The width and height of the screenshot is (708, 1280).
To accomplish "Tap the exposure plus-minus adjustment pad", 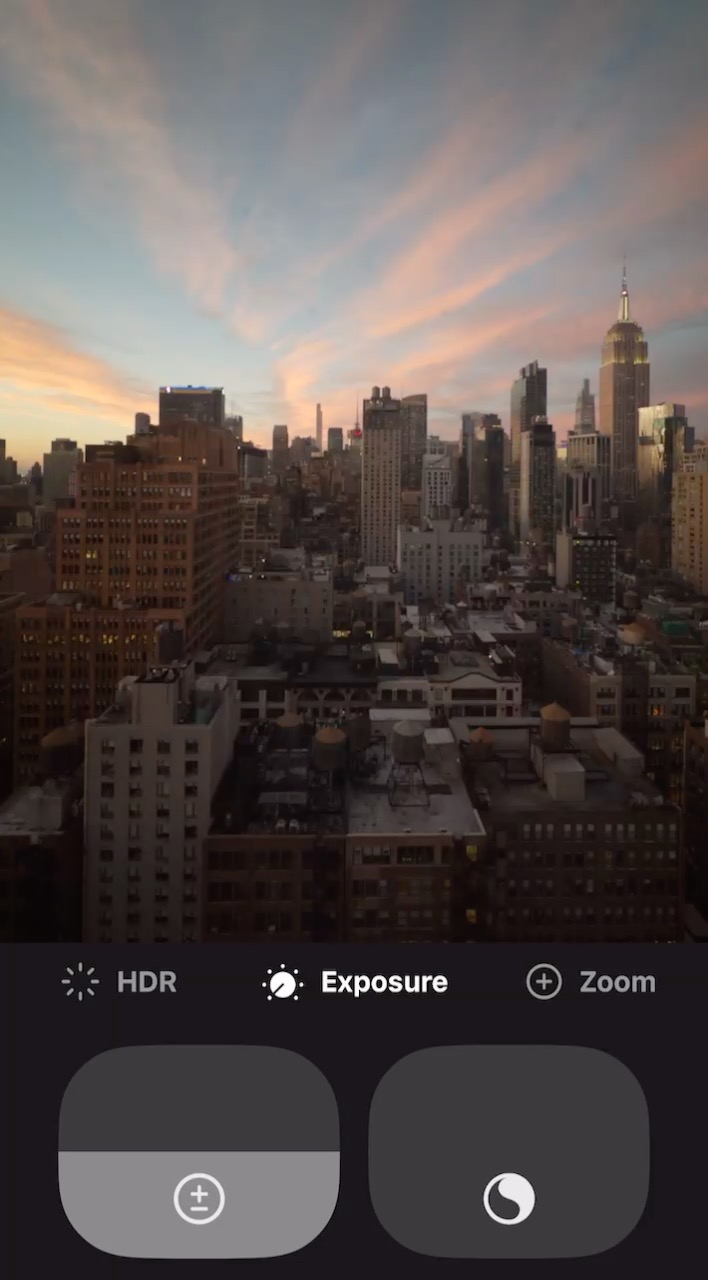I will [199, 1152].
